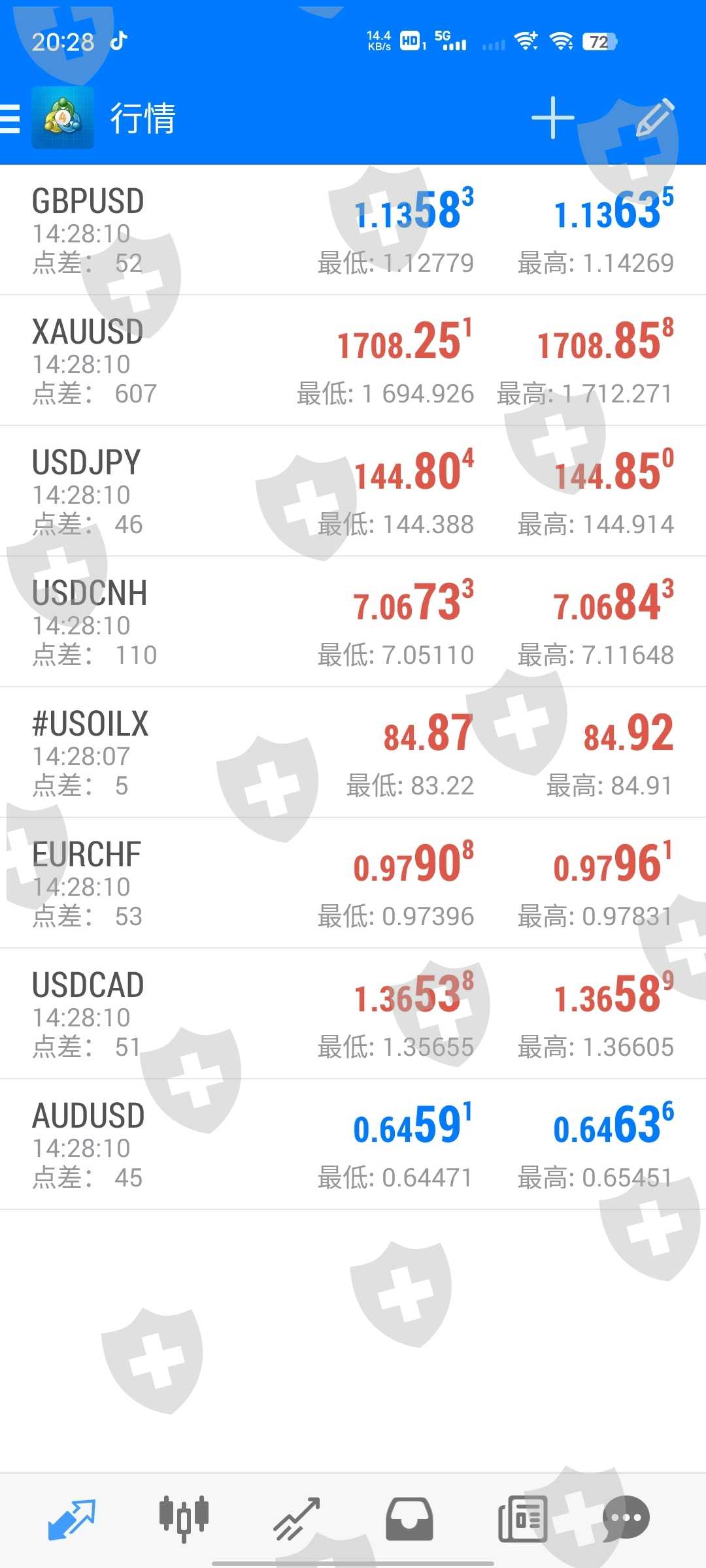This screenshot has width=706, height=1568.
Task: Edit the quotes list with pencil icon
Action: (654, 118)
